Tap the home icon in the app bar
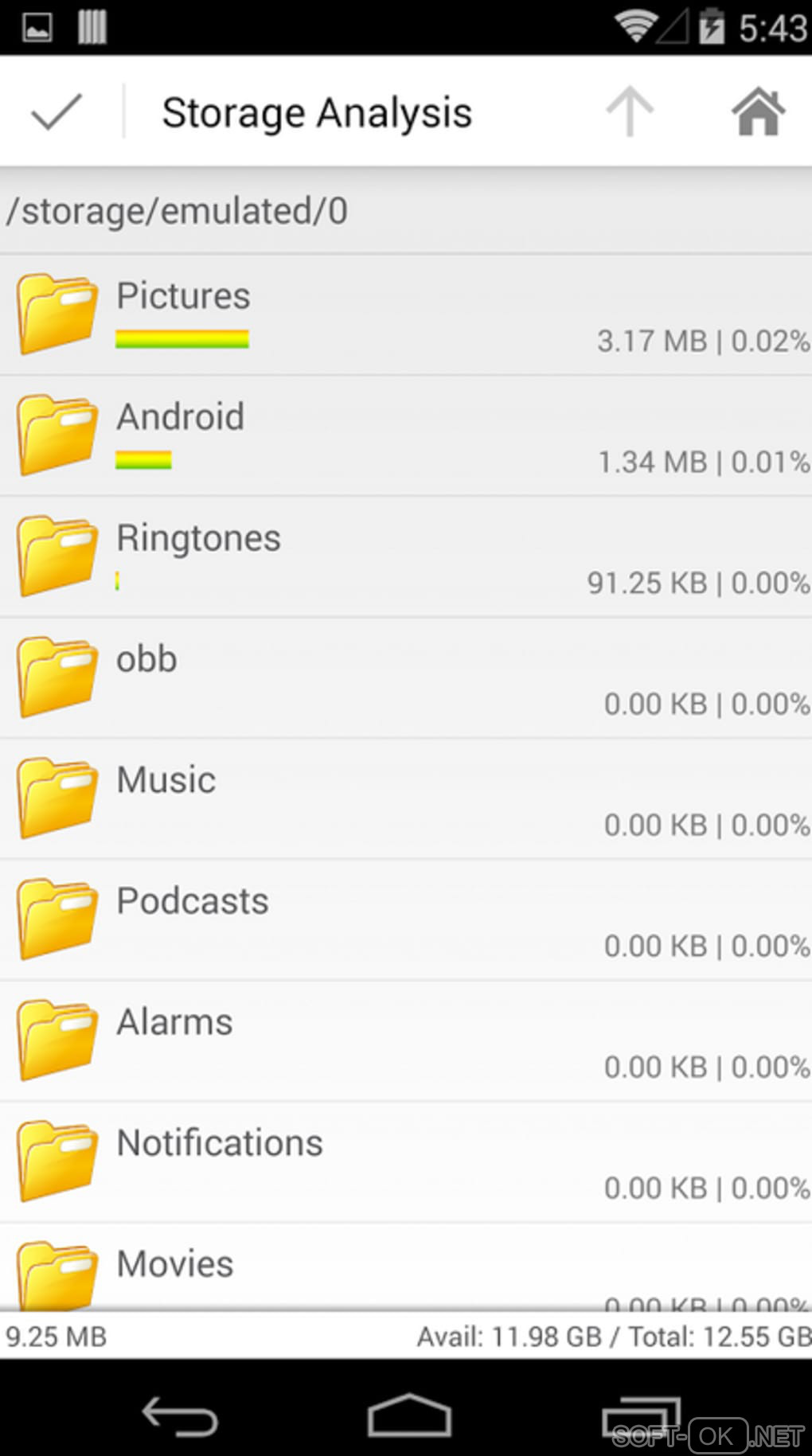The width and height of the screenshot is (812, 1456). coord(757,111)
